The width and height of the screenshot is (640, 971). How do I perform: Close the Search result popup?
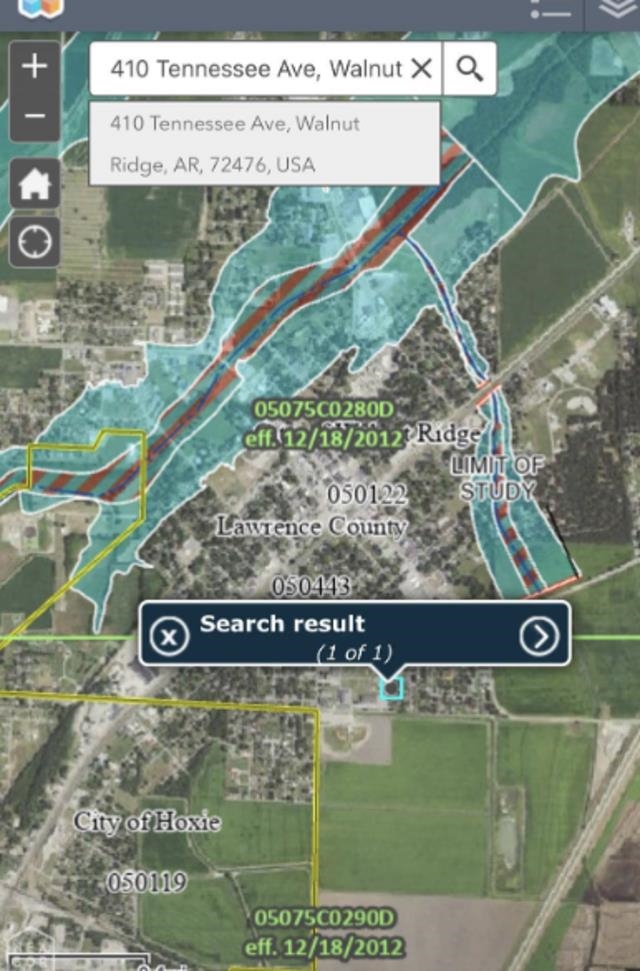(x=170, y=636)
